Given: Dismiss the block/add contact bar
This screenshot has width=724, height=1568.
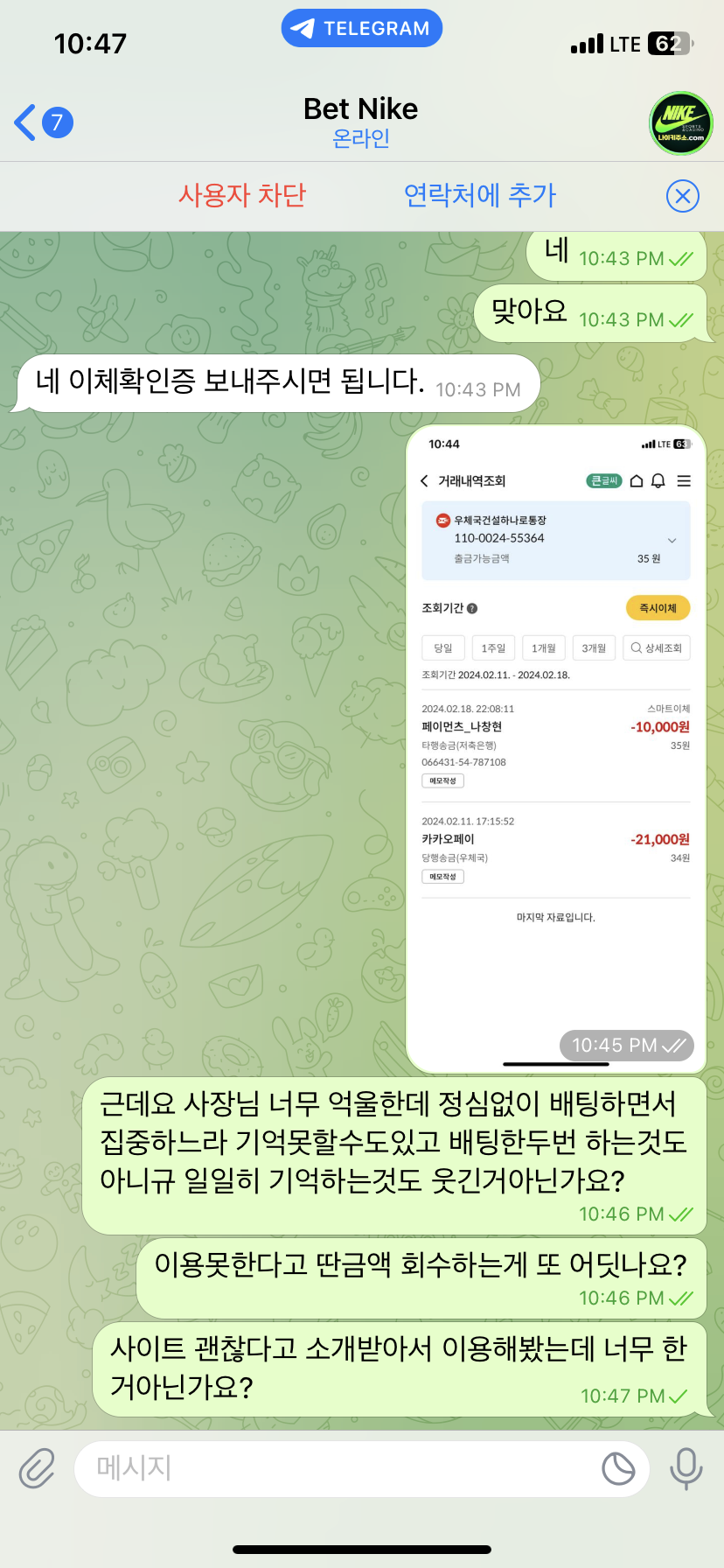Looking at the screenshot, I should [682, 196].
